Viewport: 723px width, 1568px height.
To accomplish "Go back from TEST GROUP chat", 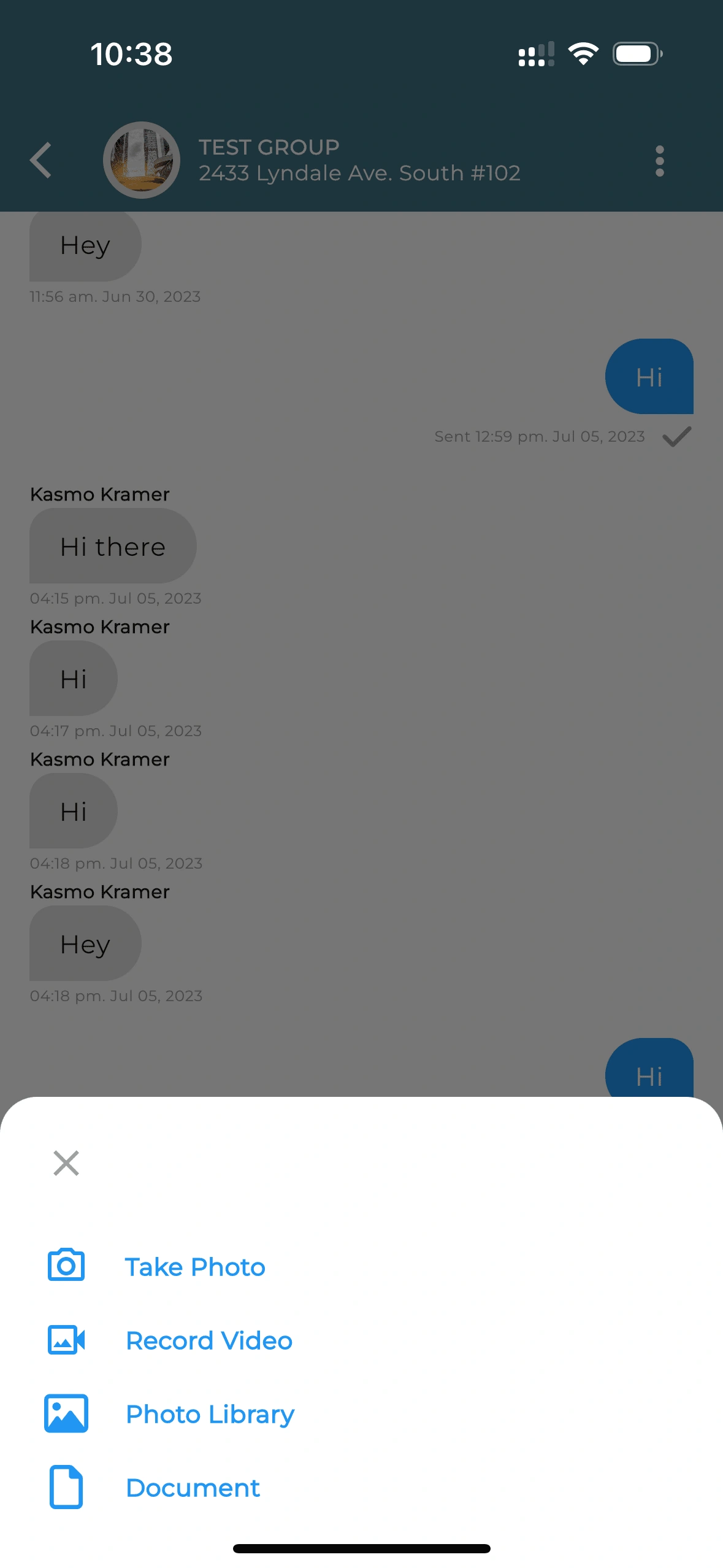I will 41,161.
